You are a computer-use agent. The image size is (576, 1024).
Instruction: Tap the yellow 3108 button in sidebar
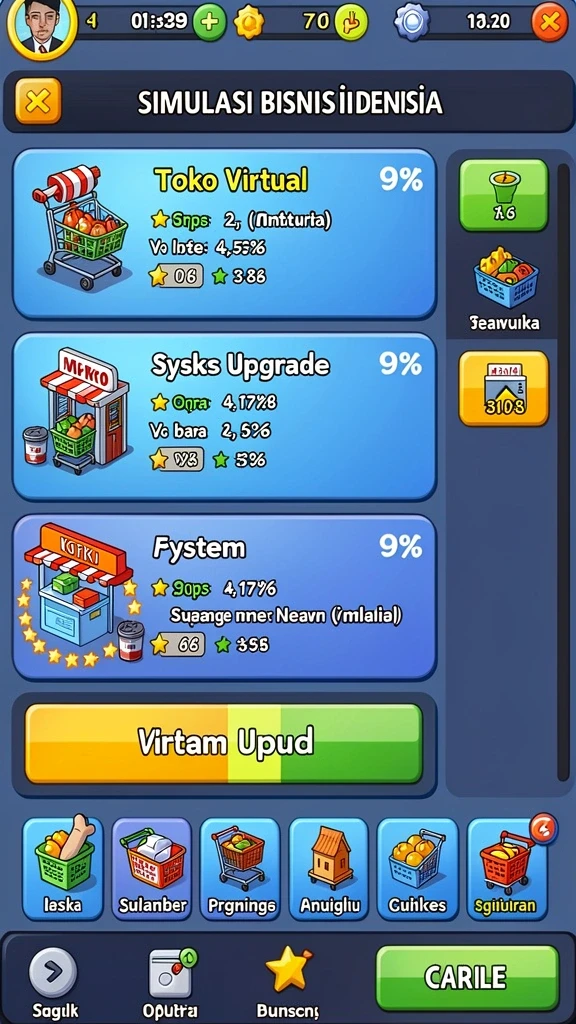click(504, 389)
